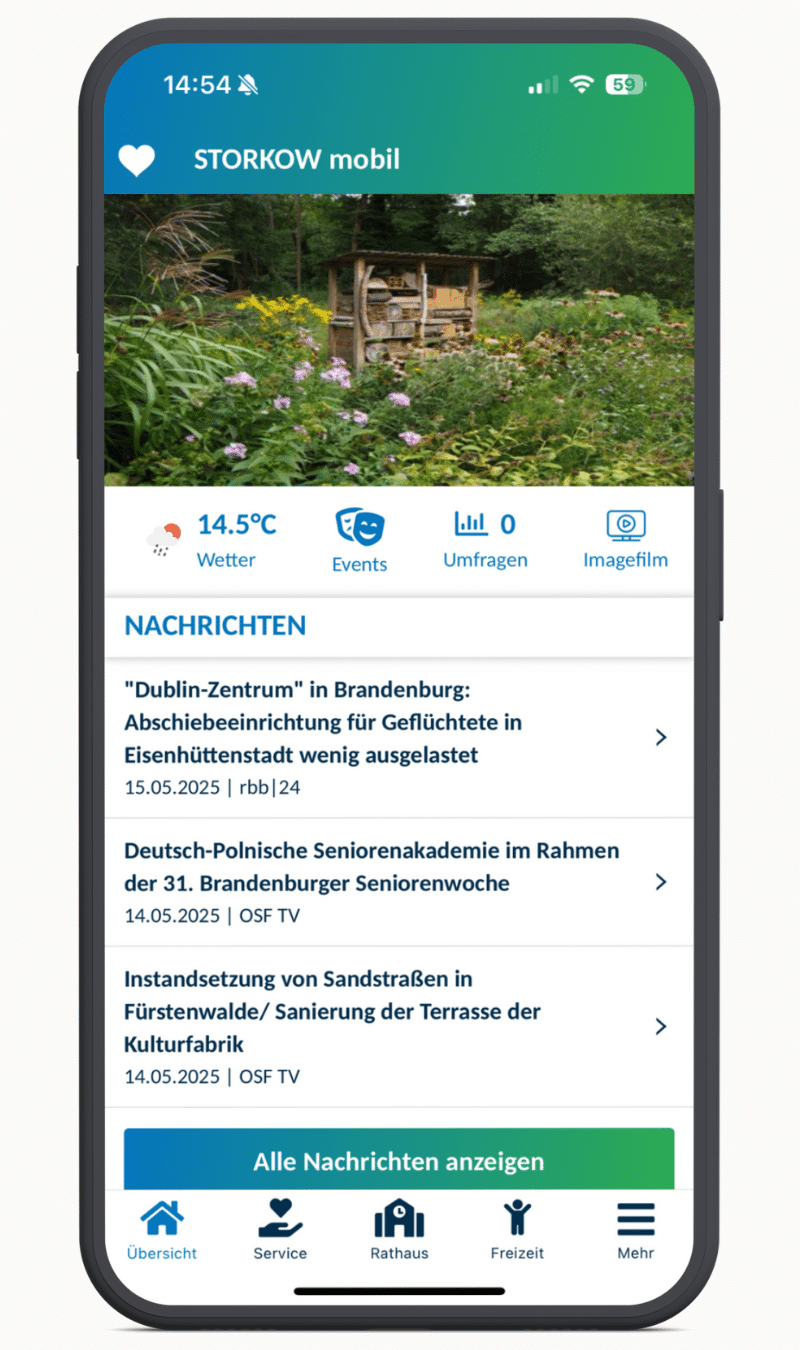Go to the Rathaus tab

coord(399,1231)
